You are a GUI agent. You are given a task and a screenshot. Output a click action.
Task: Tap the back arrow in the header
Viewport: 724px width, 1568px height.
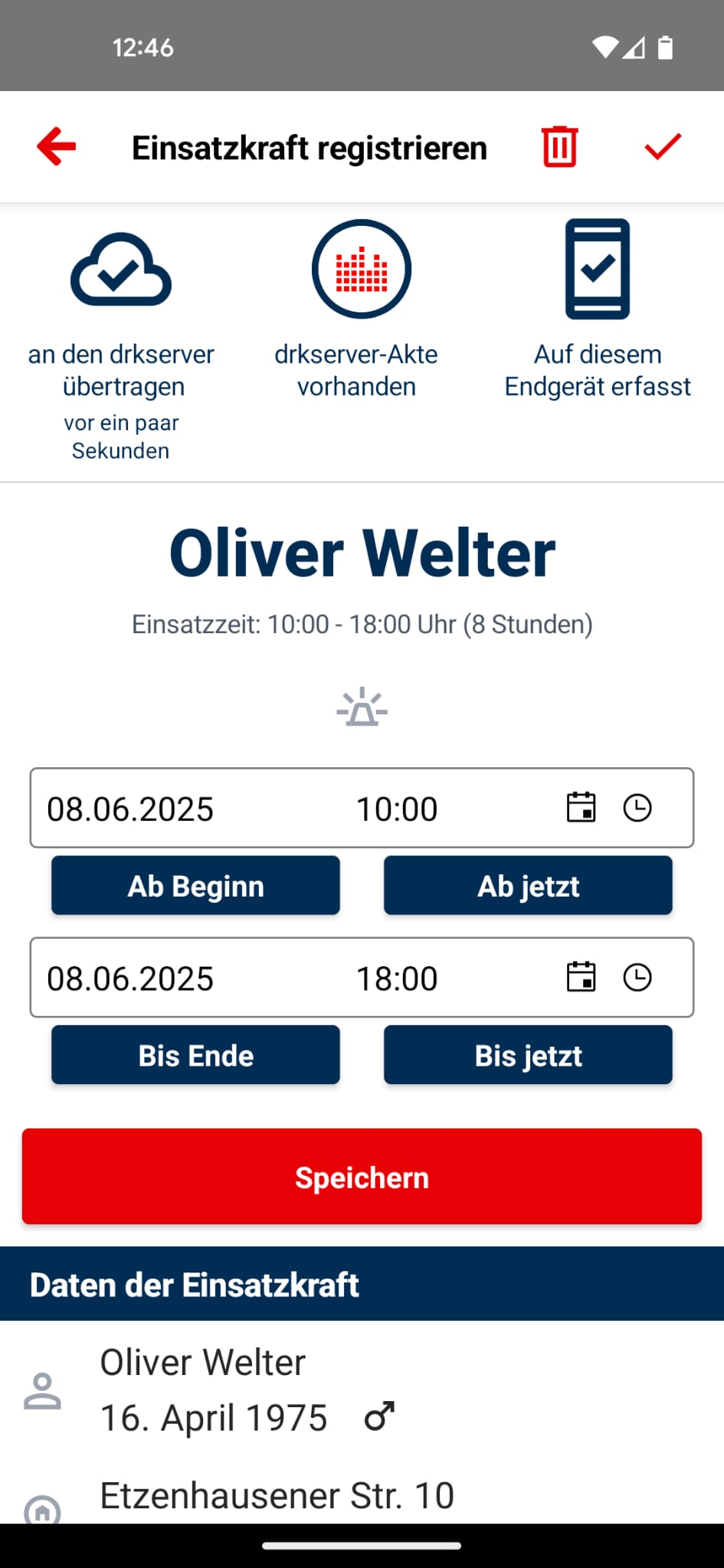[x=54, y=146]
